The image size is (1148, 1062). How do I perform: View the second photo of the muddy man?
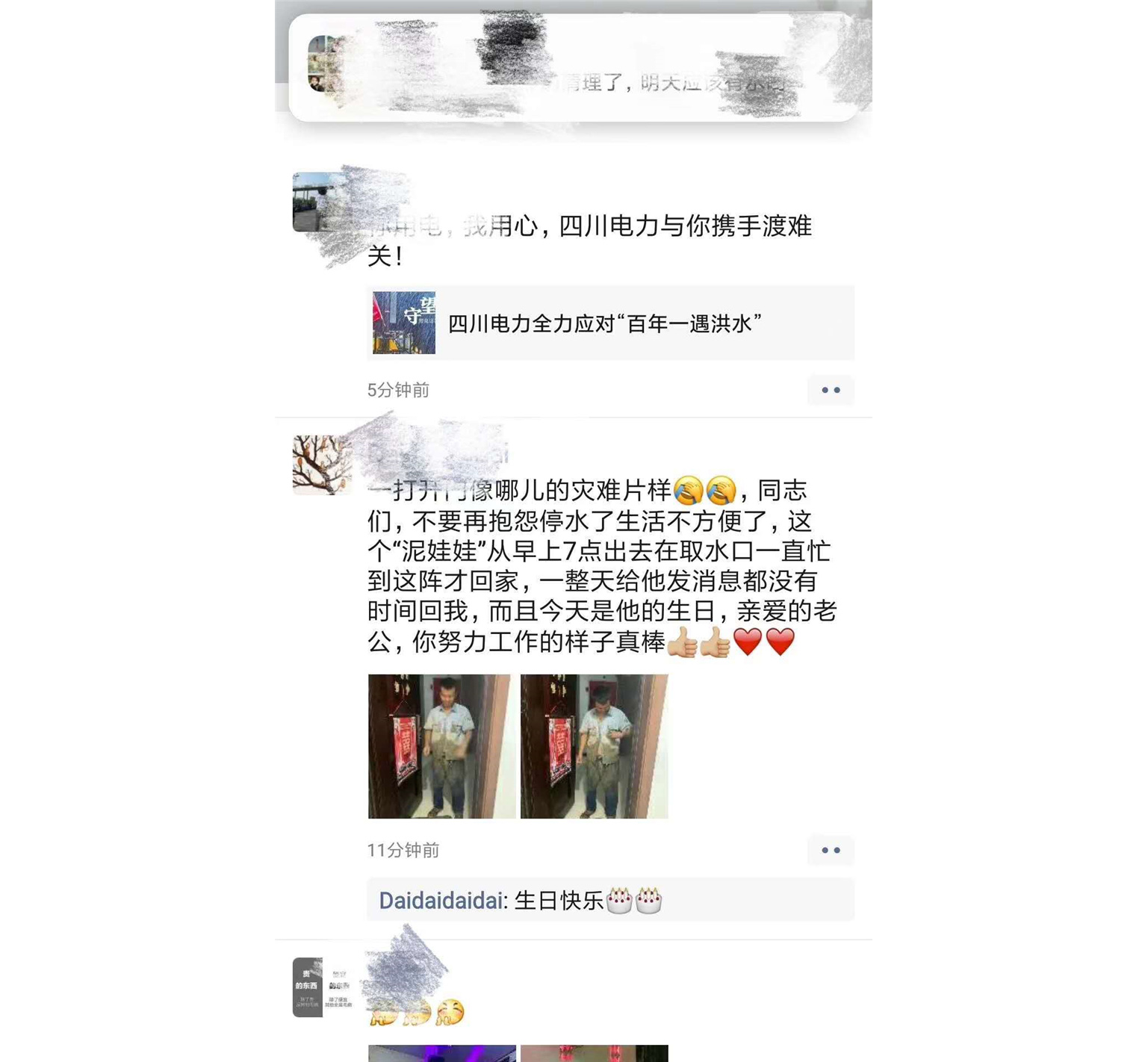[594, 746]
